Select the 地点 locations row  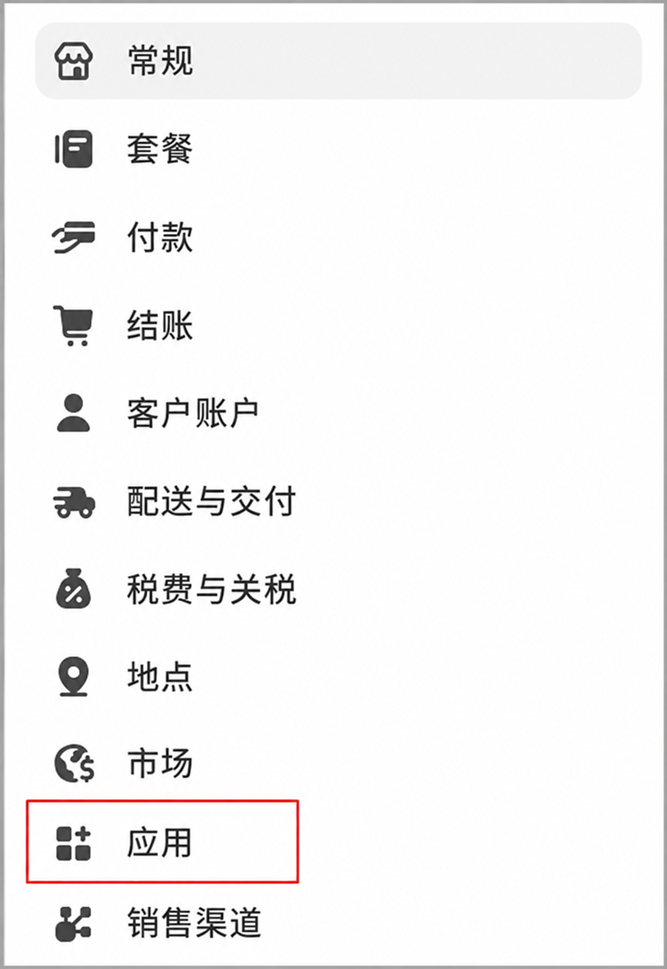(338, 676)
